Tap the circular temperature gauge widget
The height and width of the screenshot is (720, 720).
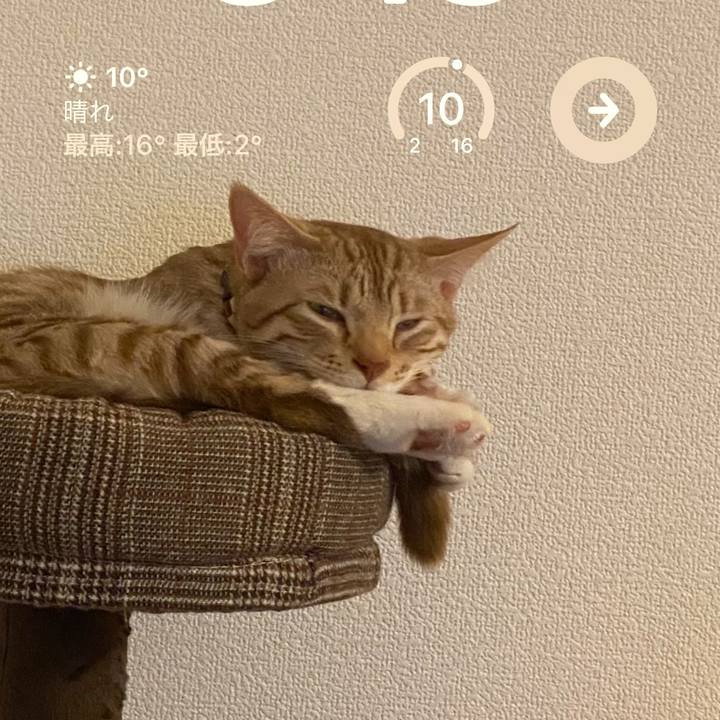click(441, 110)
